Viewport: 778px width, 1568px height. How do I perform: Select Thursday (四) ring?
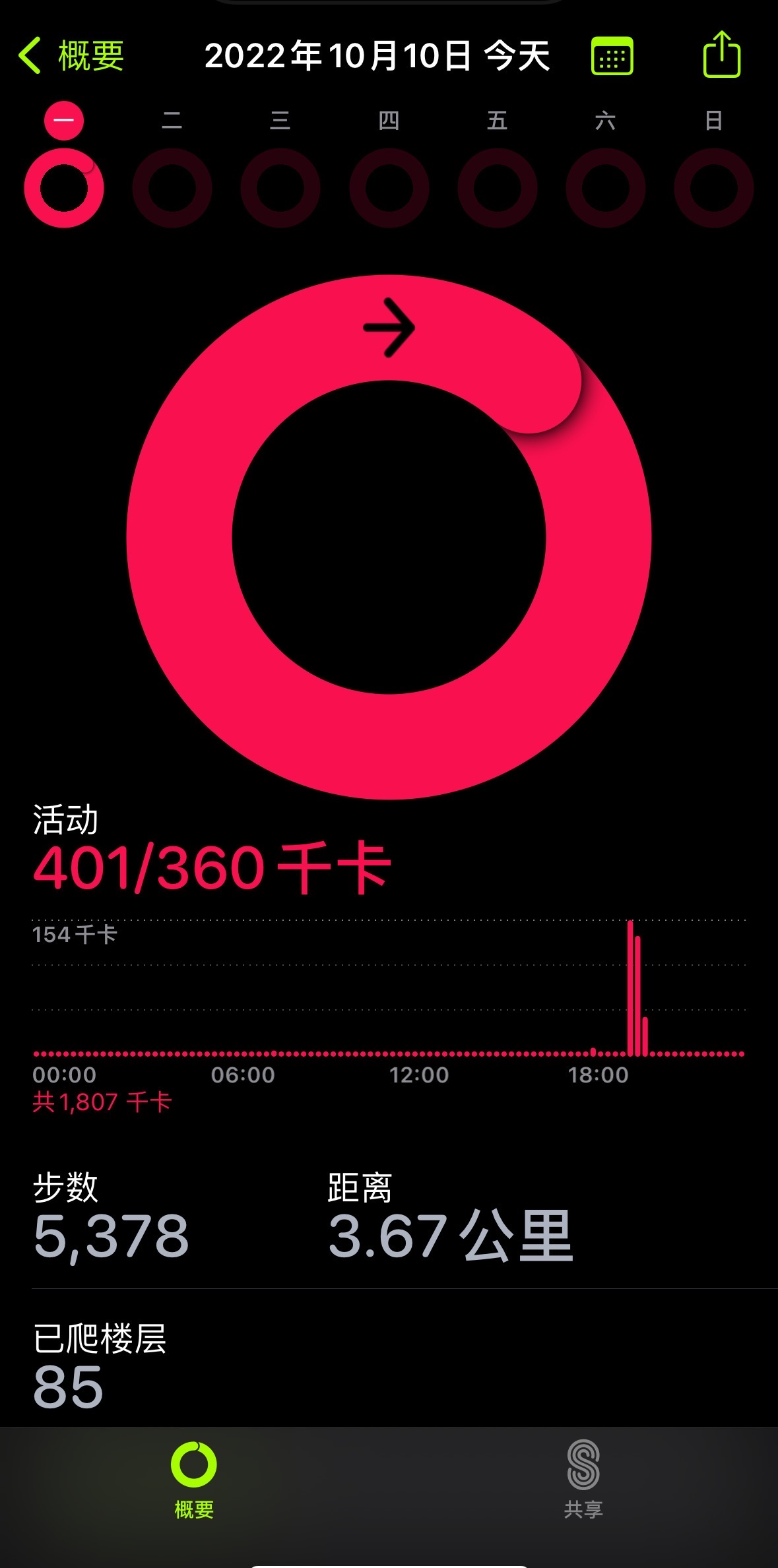tap(389, 188)
